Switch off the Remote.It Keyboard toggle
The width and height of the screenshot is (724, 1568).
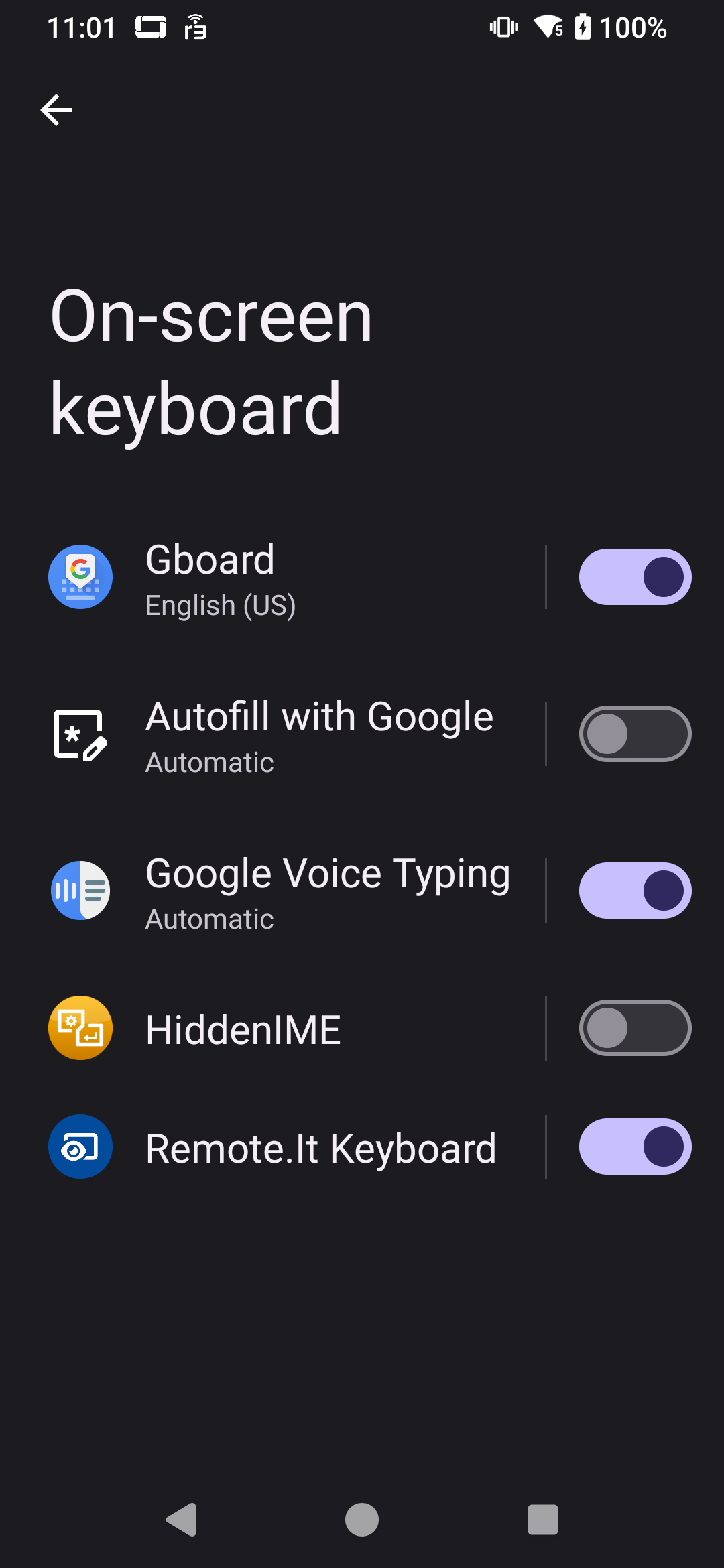635,1147
